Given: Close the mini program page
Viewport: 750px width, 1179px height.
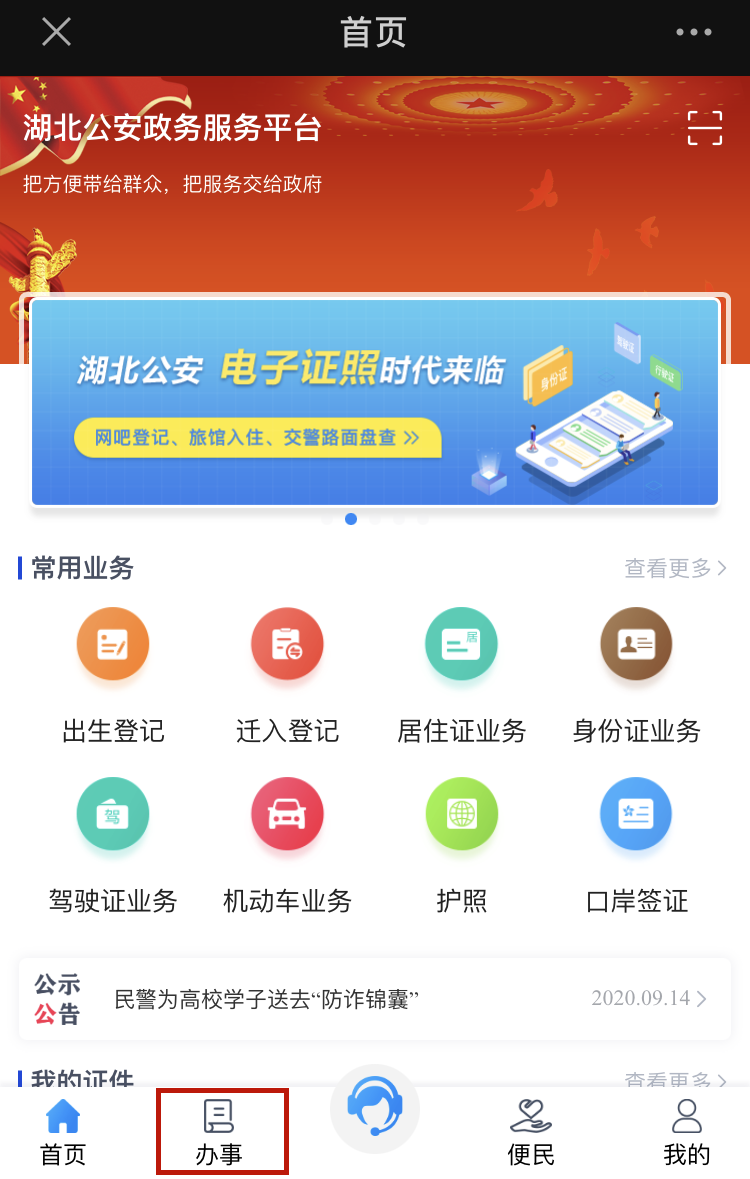Looking at the screenshot, I should coord(56,33).
